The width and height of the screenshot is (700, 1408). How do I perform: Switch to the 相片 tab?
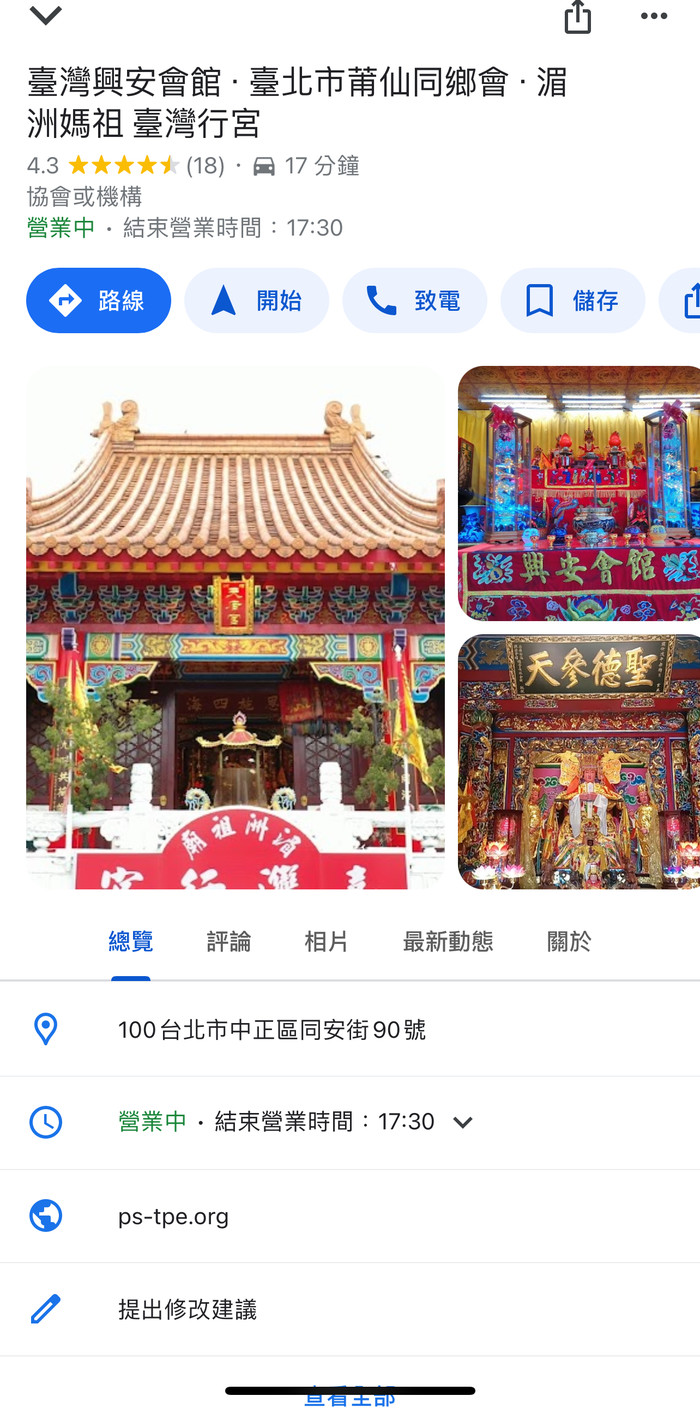(x=326, y=941)
